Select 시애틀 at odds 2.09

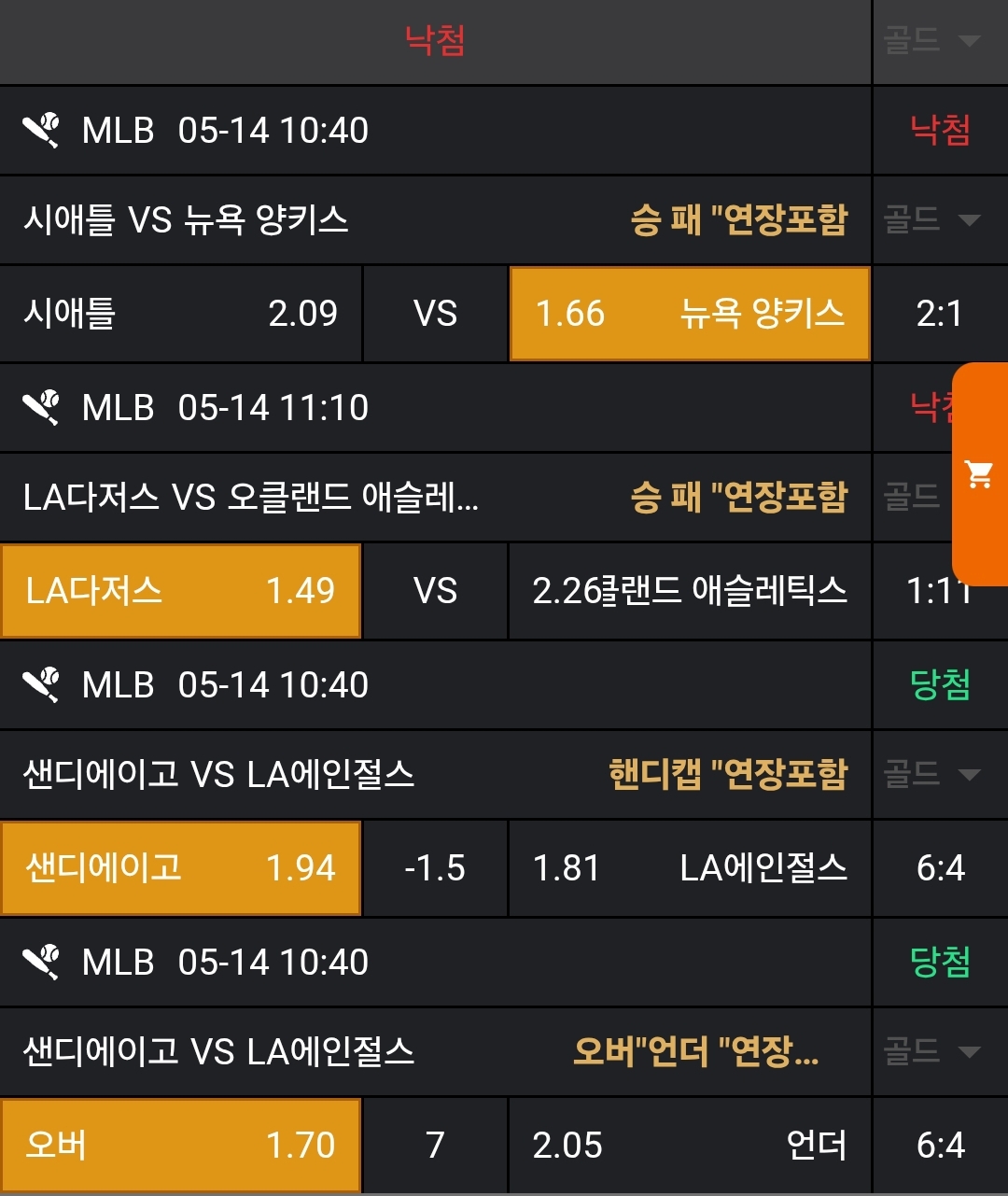pos(180,314)
